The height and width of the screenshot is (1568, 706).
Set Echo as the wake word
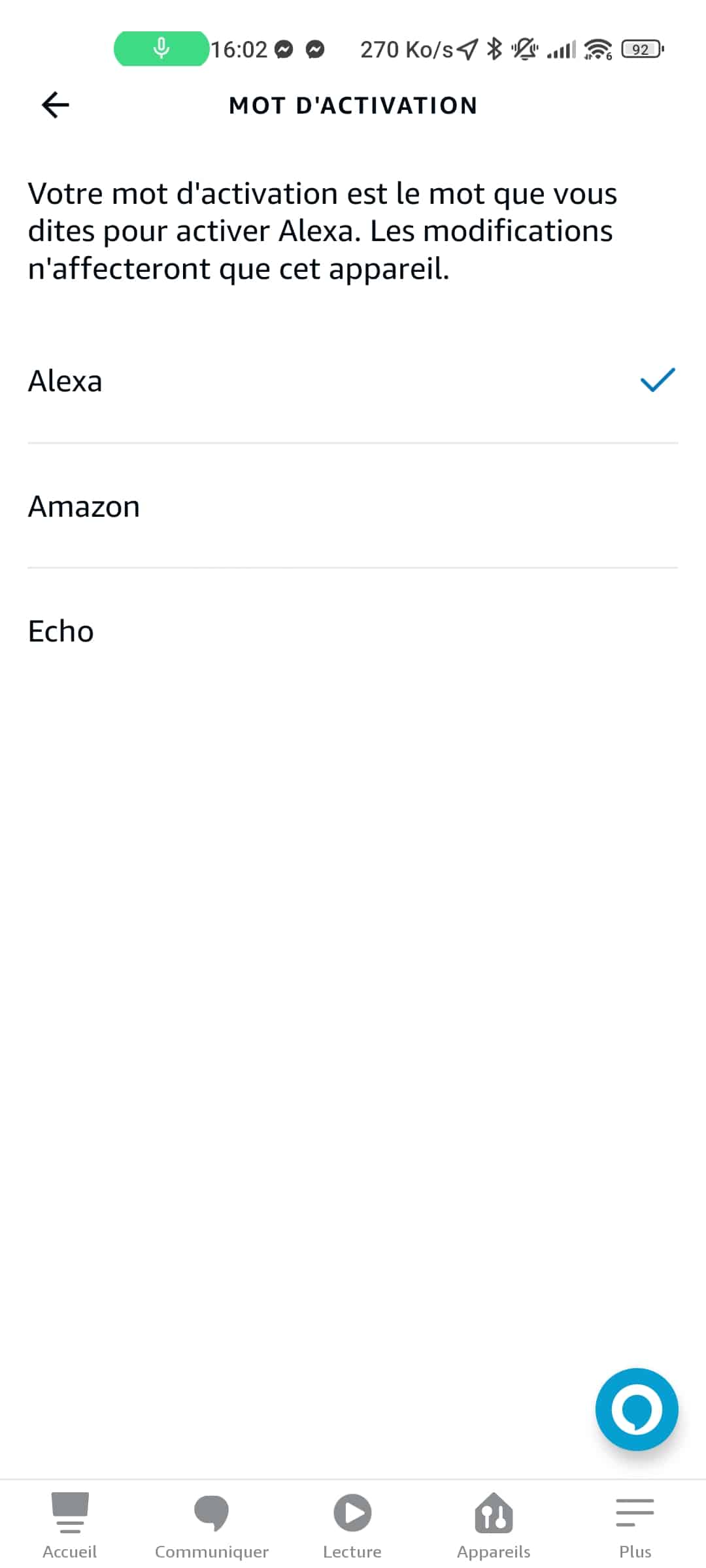(353, 630)
